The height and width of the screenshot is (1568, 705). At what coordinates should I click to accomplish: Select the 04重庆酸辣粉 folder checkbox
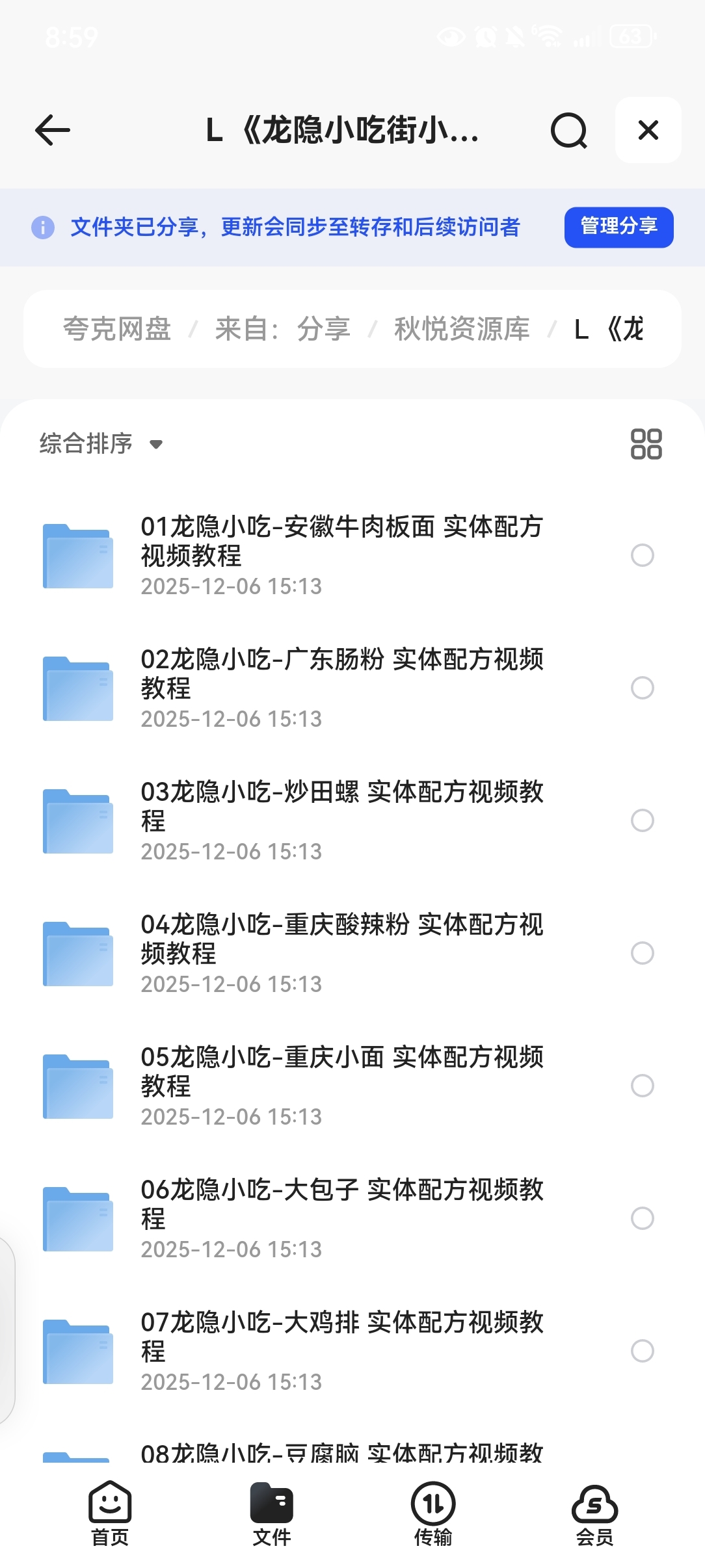pos(642,953)
